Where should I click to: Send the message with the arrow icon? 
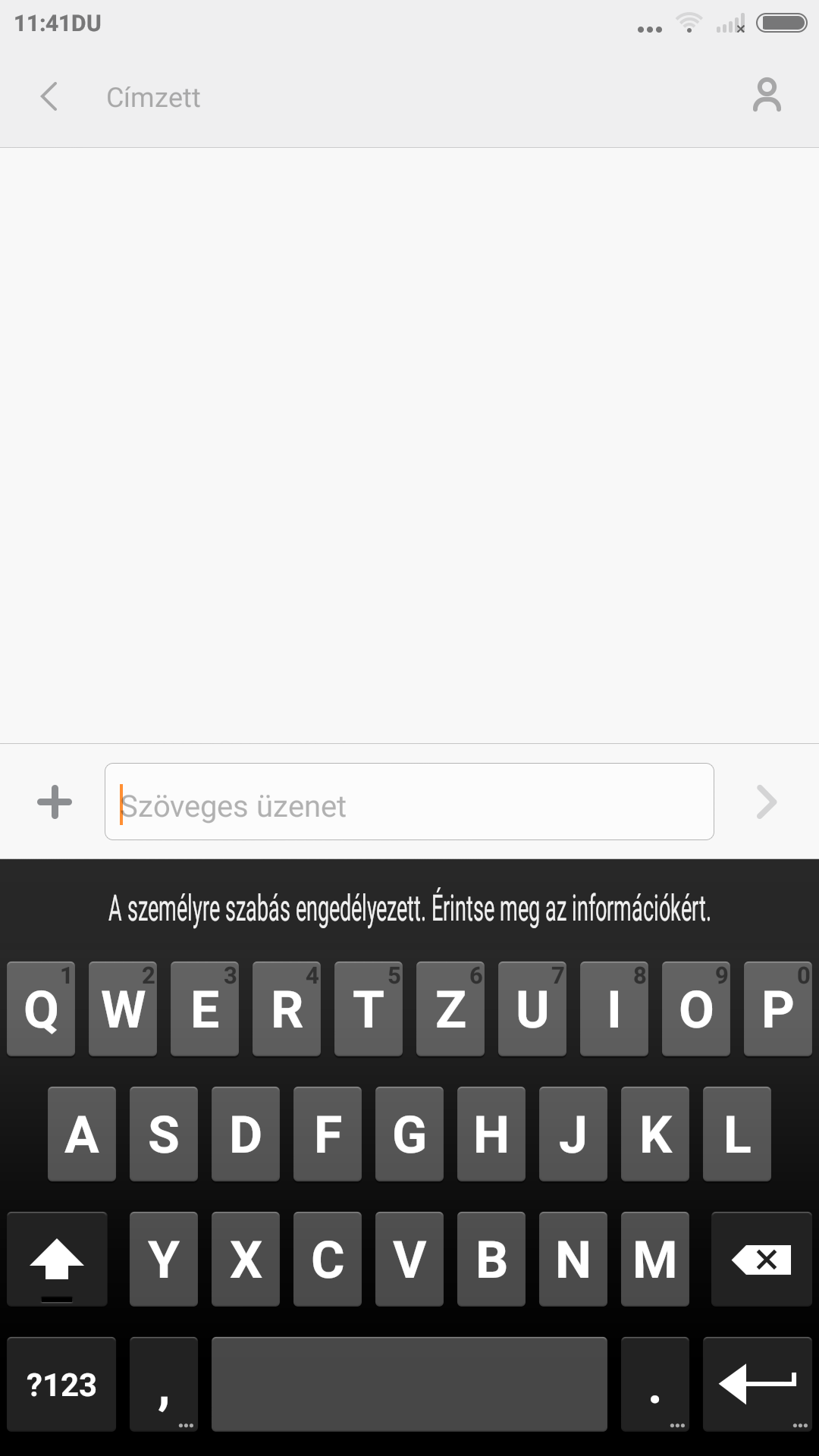(x=767, y=802)
